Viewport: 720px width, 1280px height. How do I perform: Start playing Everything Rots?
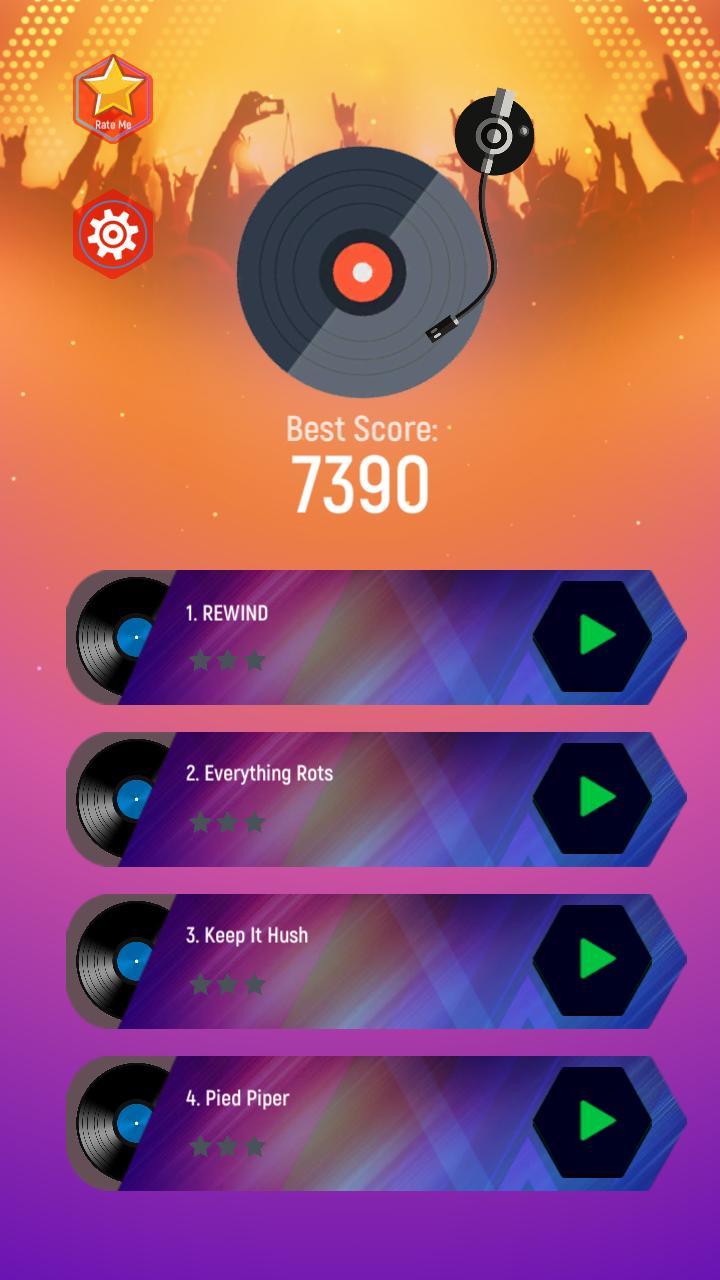pos(593,798)
